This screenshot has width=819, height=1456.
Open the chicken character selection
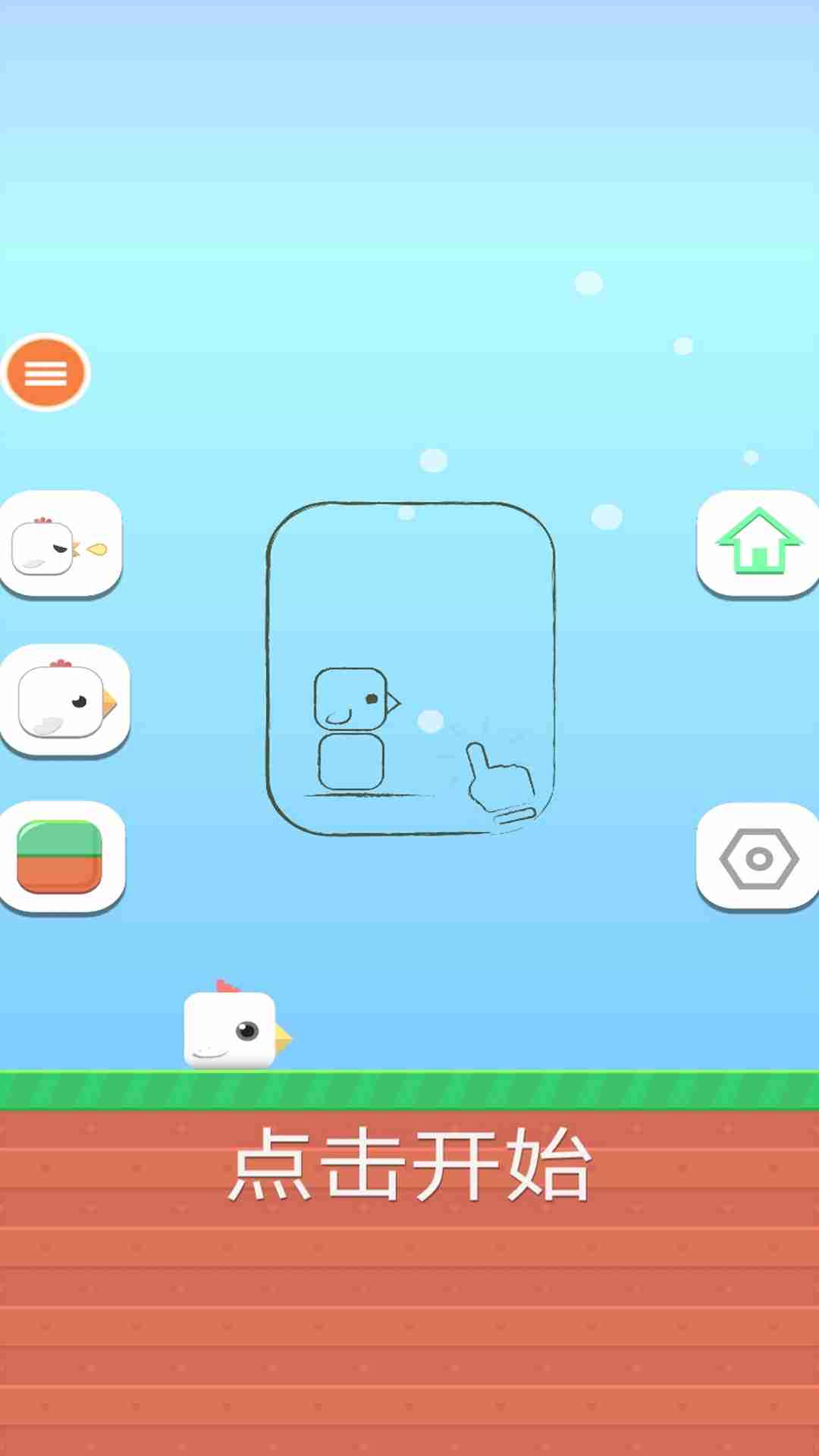[64, 701]
